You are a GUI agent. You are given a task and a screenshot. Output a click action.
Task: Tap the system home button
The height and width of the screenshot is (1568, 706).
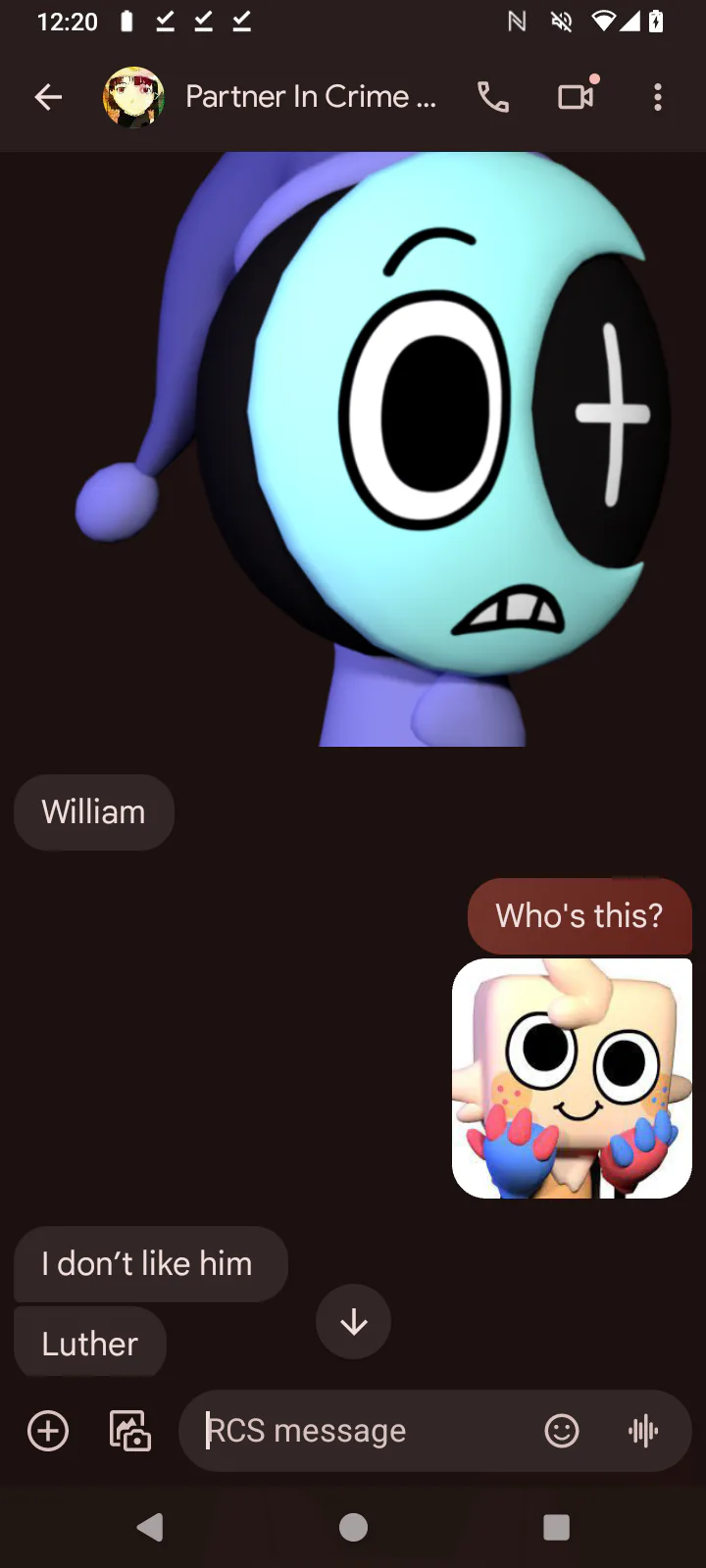pos(353,1527)
